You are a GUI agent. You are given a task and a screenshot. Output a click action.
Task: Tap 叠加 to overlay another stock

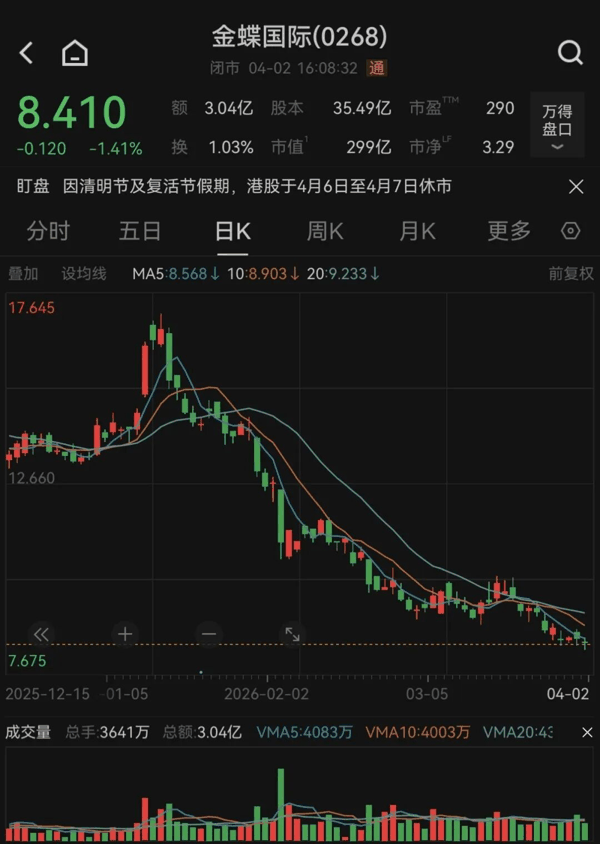click(x=23, y=273)
